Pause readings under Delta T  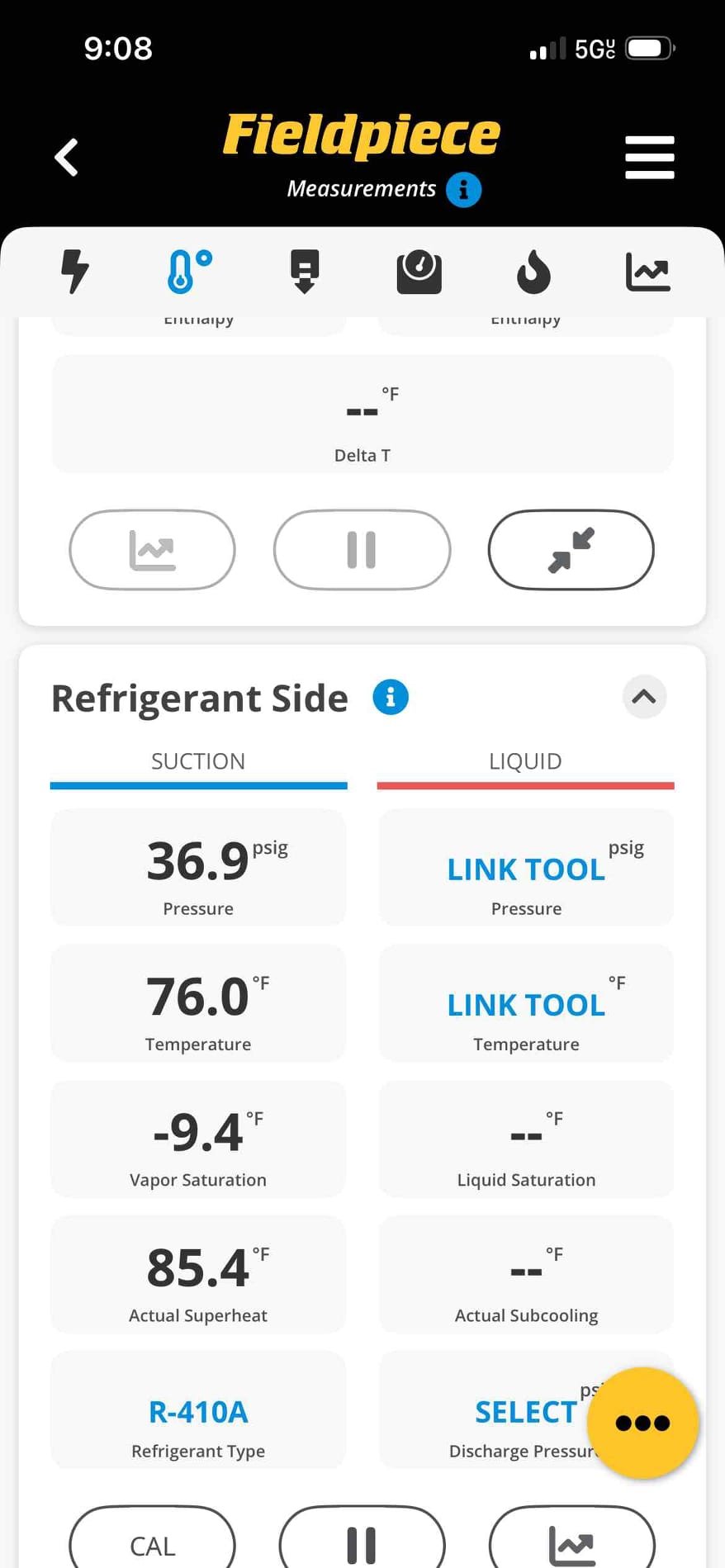coord(362,550)
